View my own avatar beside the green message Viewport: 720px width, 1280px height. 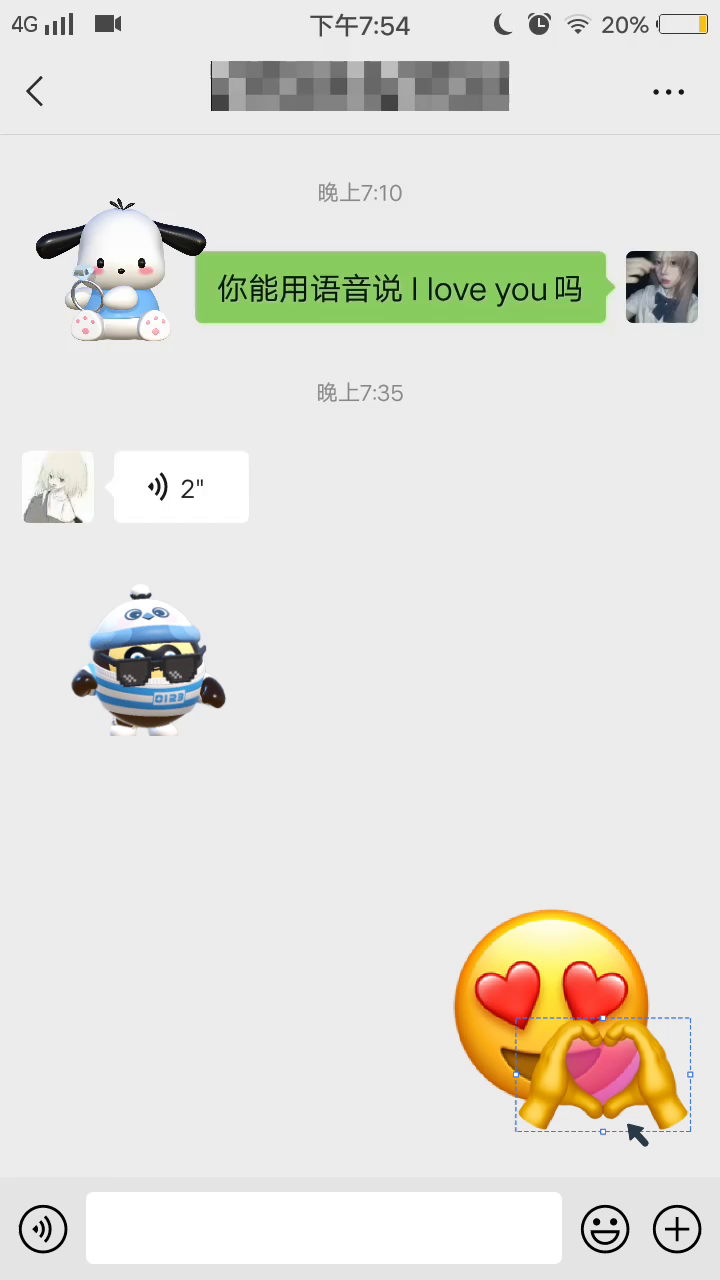[x=661, y=287]
